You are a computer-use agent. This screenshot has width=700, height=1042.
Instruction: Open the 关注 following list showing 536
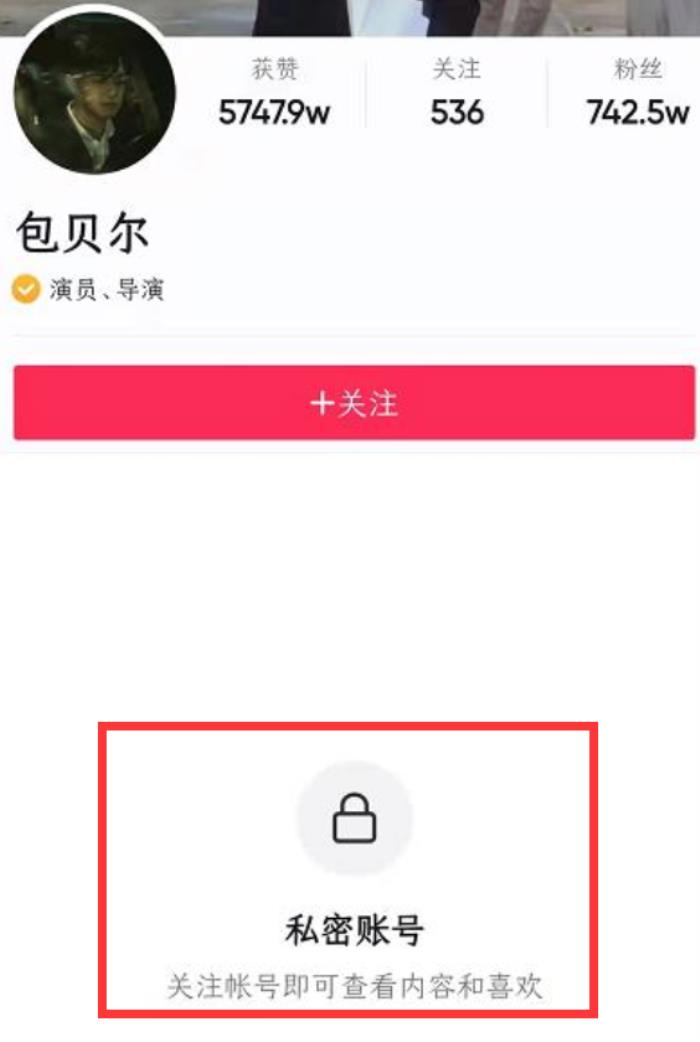(x=457, y=95)
